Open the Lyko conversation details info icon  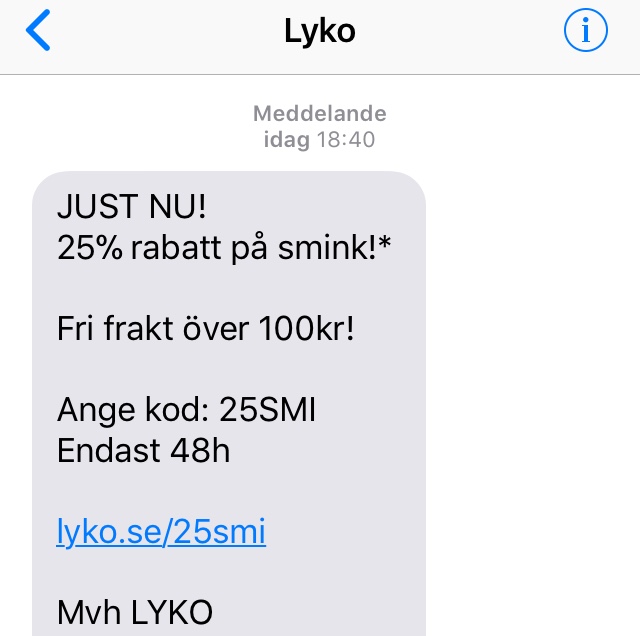point(585,32)
